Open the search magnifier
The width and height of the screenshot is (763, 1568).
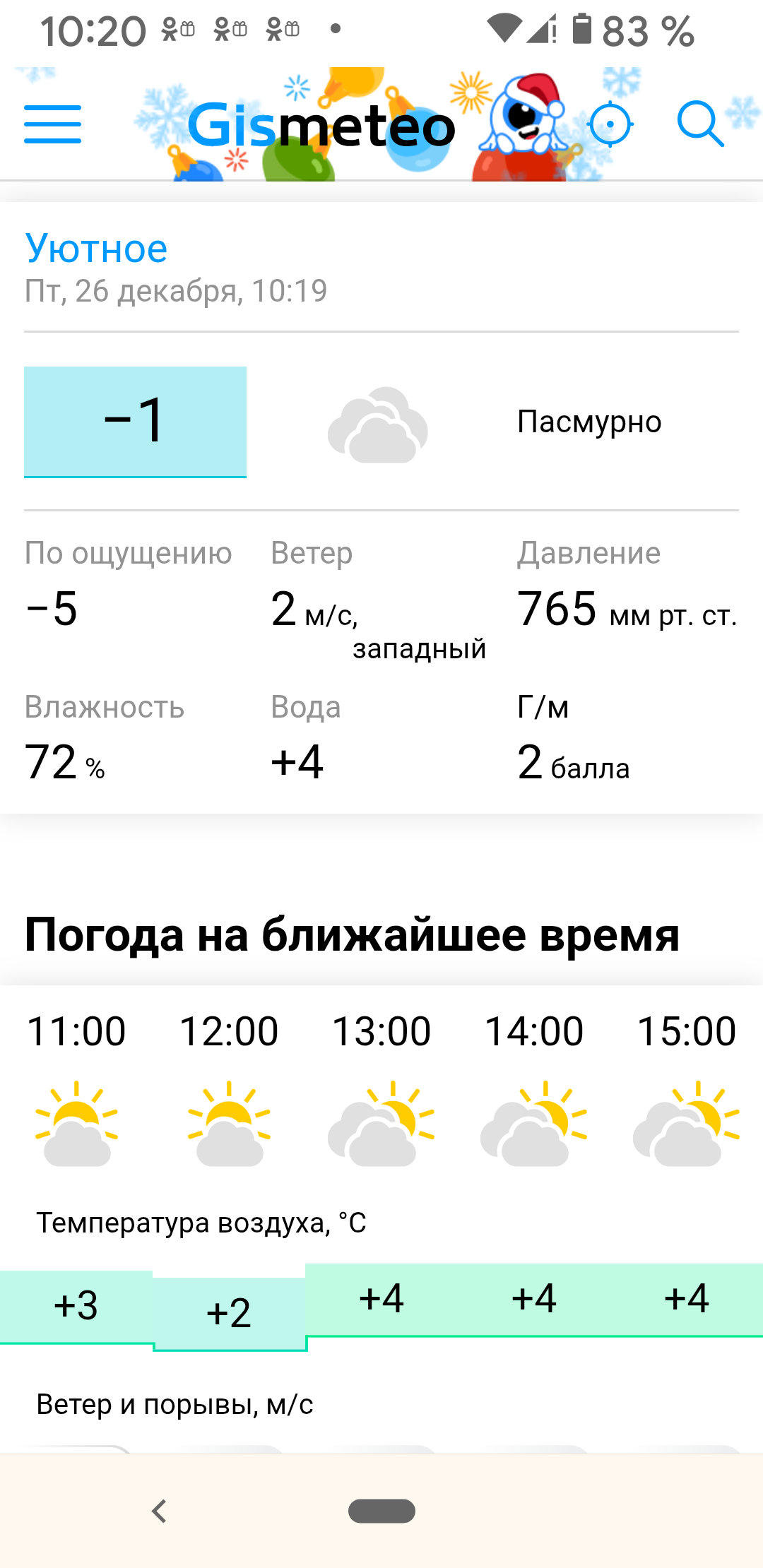pyautogui.click(x=699, y=124)
